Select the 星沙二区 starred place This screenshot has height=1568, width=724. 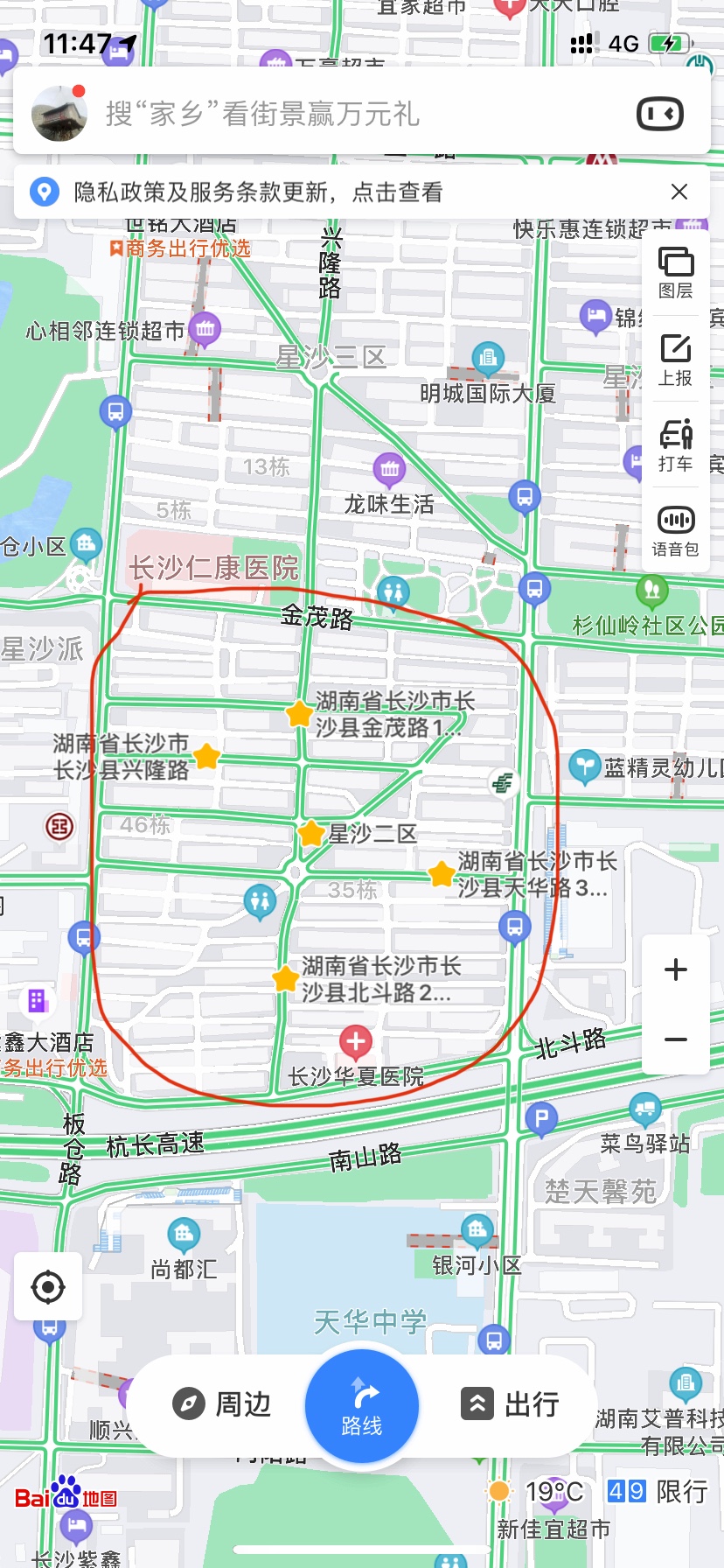(311, 833)
